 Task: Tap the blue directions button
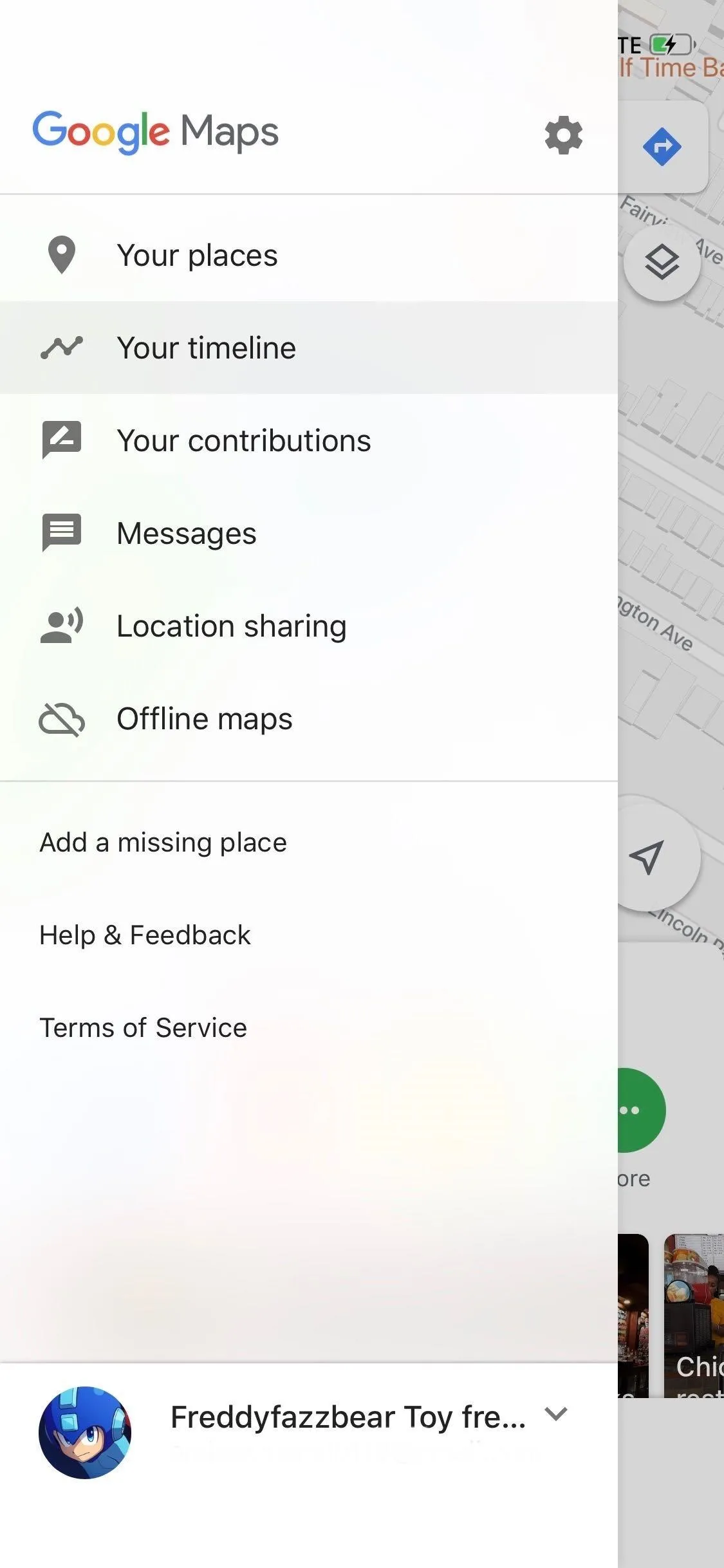point(662,147)
